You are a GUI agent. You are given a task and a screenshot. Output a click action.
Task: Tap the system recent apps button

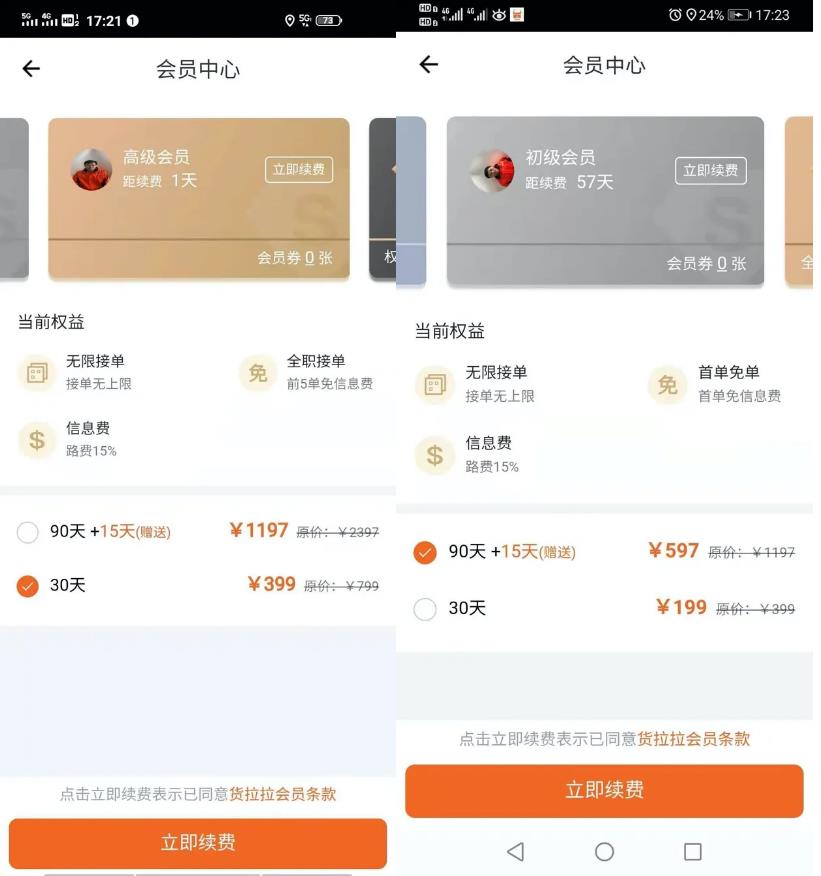pyautogui.click(x=692, y=851)
